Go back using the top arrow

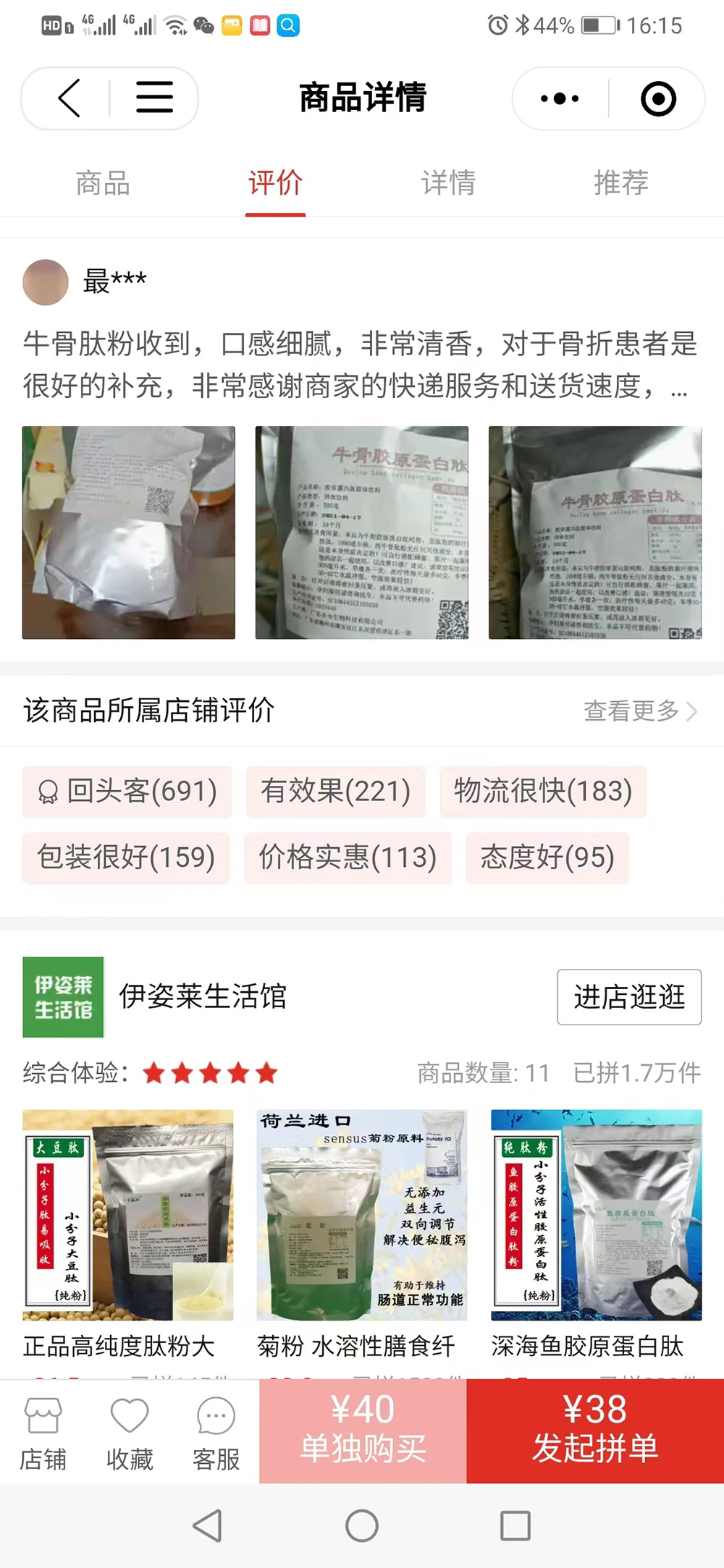coord(70,98)
